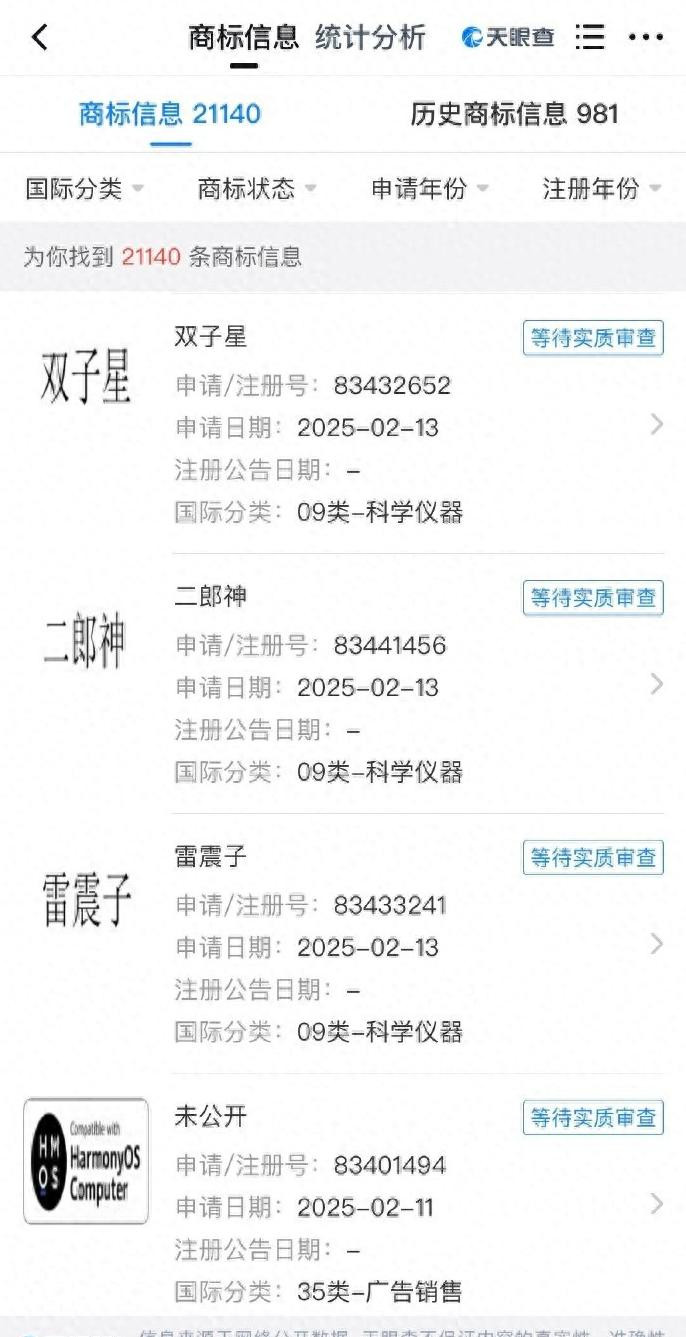
Task: Expand the 注册年份 filter dropdown
Action: click(602, 188)
